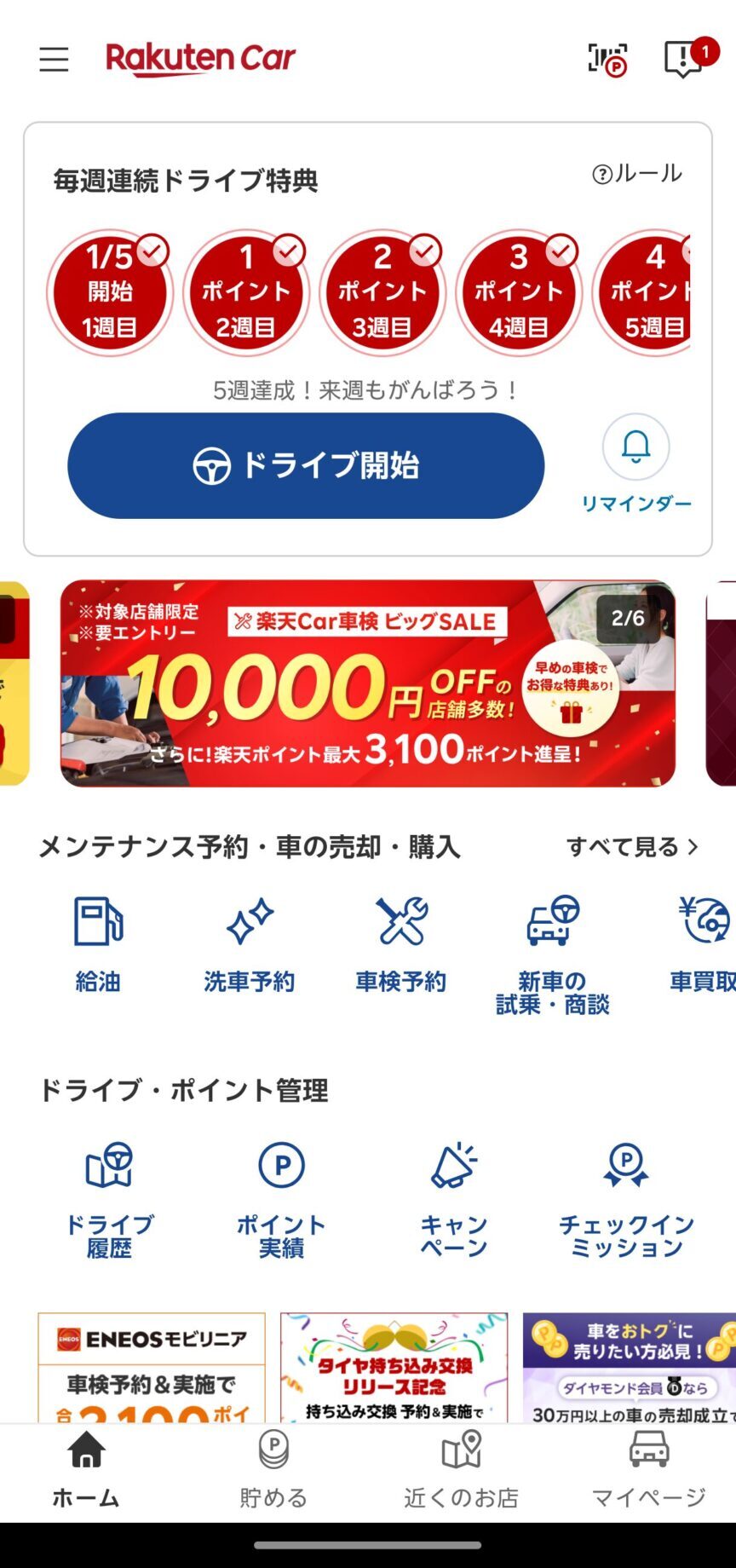Open the hamburger navigation menu
This screenshot has height=1568, width=736.
tap(53, 60)
